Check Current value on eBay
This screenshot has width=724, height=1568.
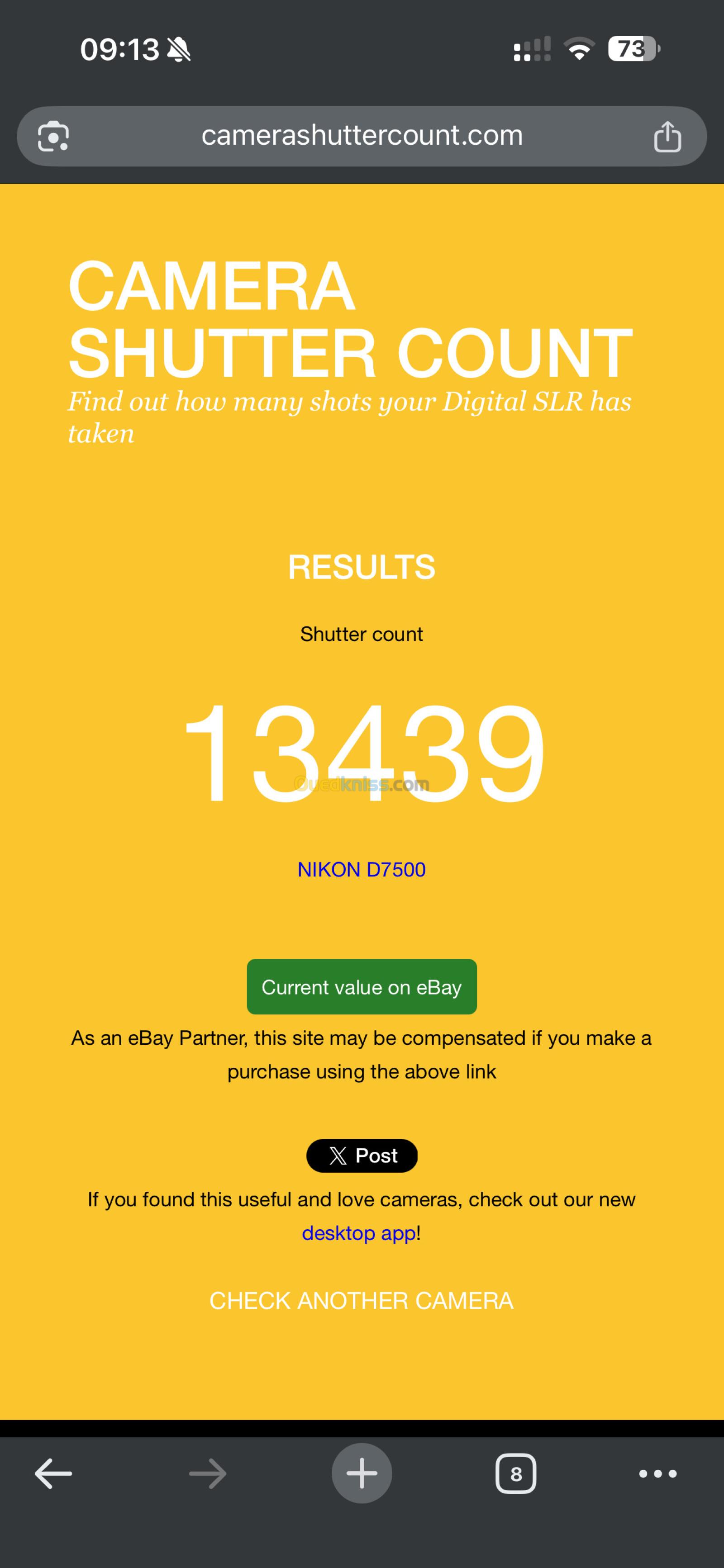pos(362,987)
